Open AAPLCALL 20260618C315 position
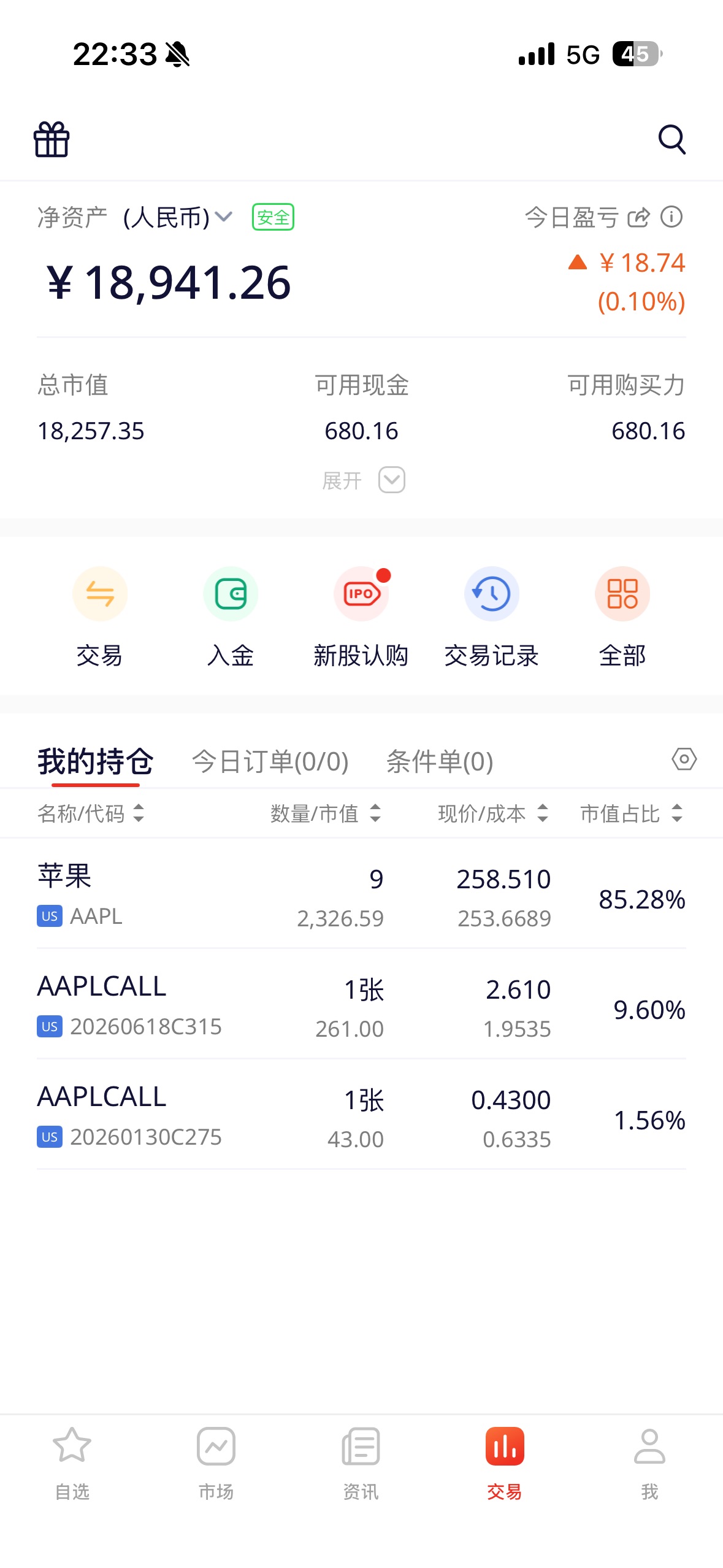Image resolution: width=723 pixels, height=1568 pixels. pyautogui.click(x=361, y=1007)
